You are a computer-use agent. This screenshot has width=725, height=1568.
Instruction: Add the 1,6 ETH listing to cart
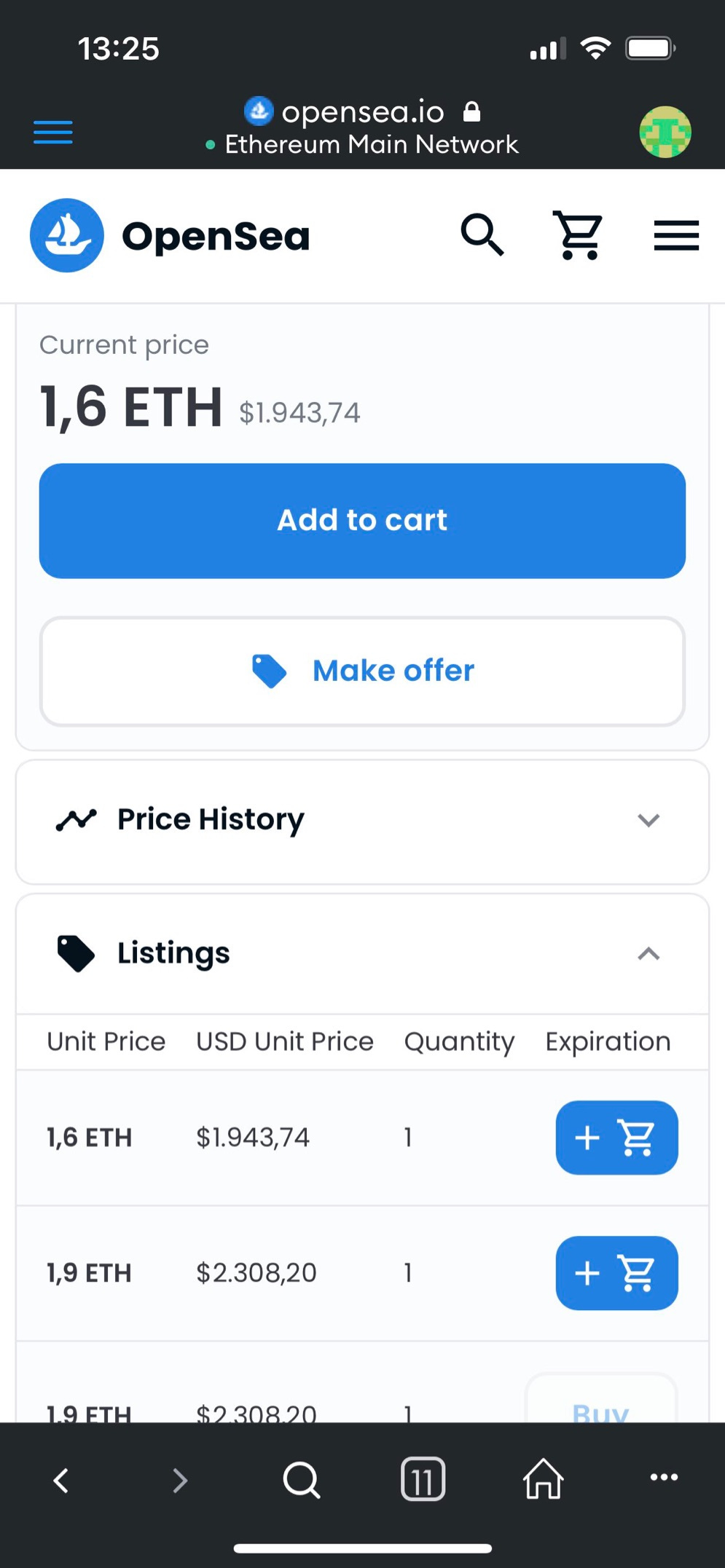pos(616,1137)
